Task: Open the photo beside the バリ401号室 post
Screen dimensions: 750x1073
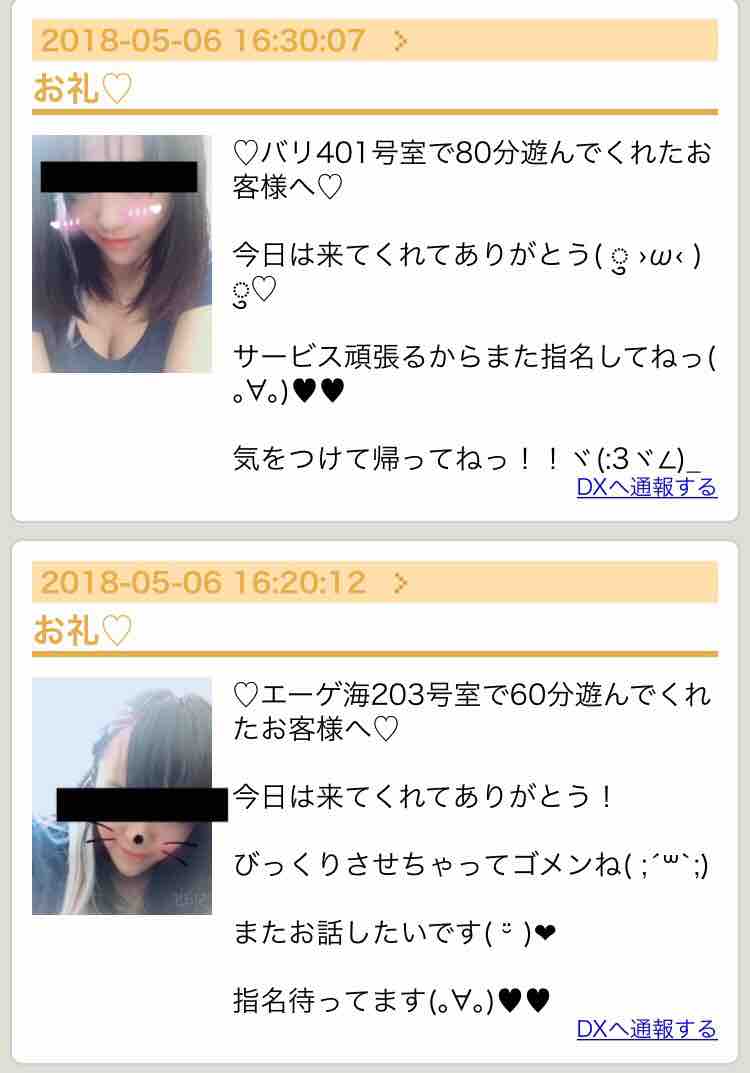Action: coord(122,254)
